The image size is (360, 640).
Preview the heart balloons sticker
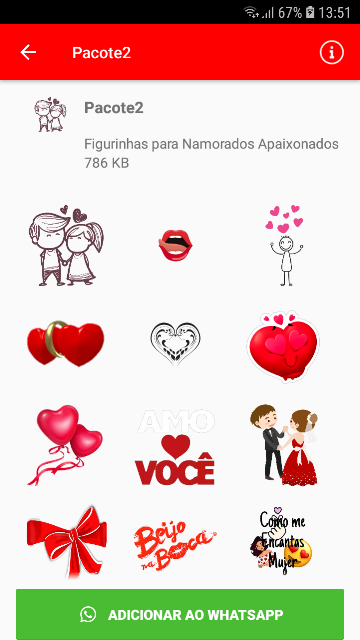click(66, 445)
